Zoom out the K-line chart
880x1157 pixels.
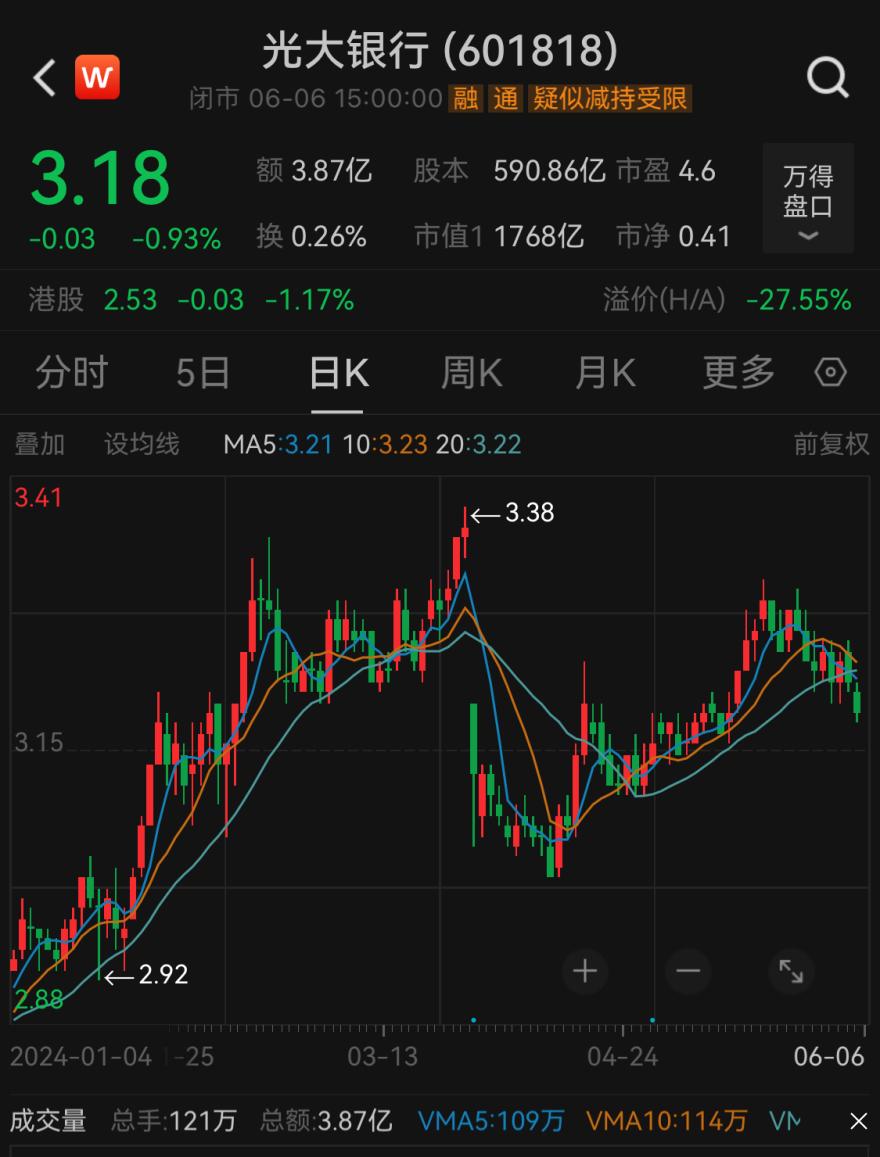(x=688, y=970)
